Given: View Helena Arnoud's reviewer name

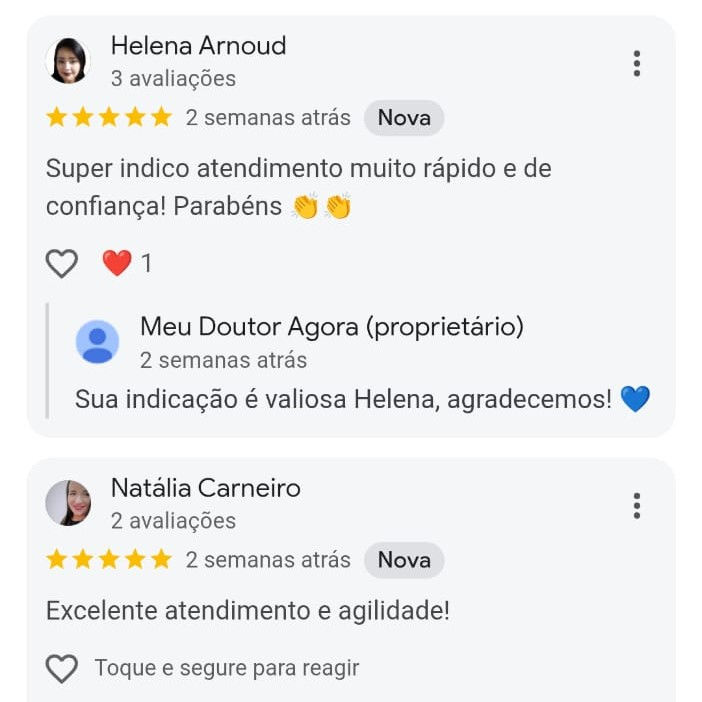Looking at the screenshot, I should point(198,46).
